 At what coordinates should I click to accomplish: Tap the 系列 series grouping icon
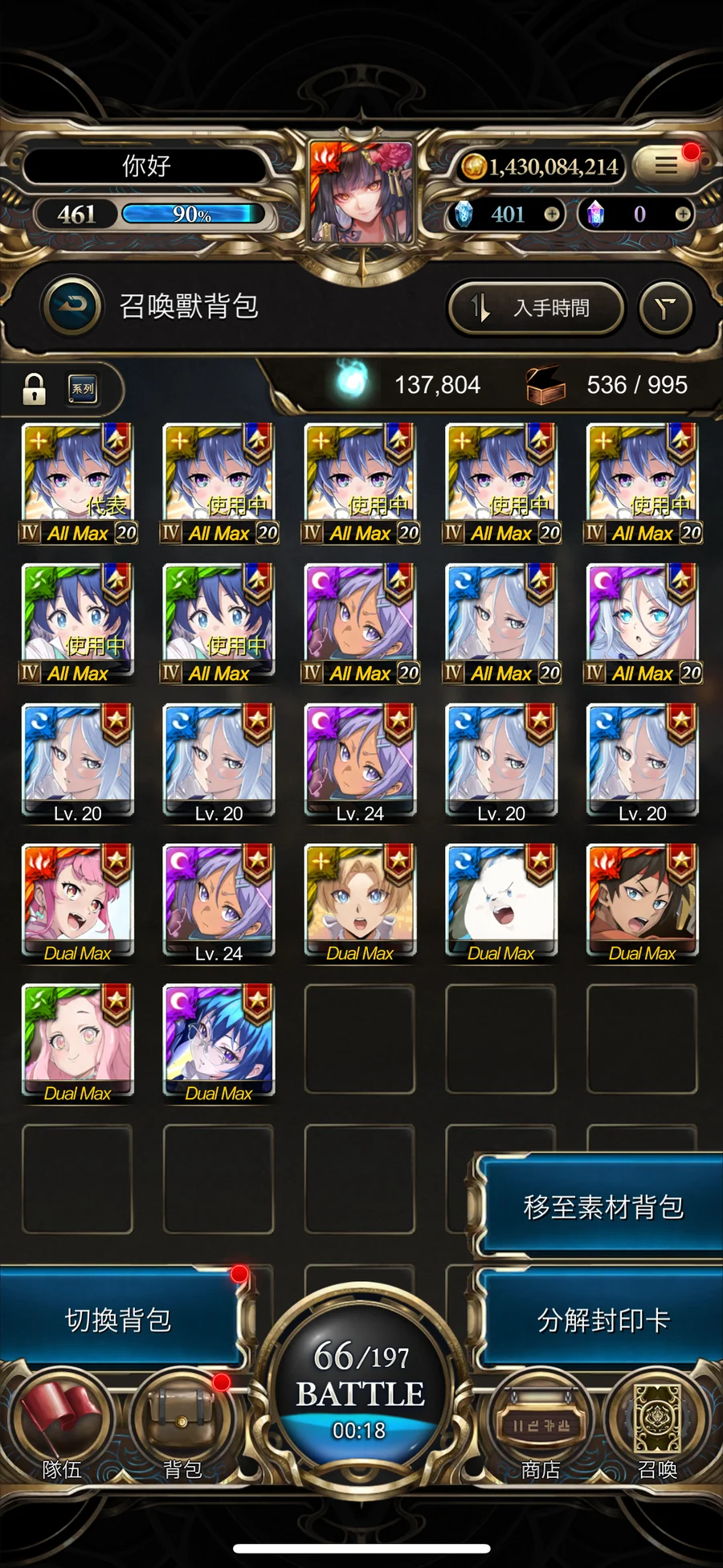(83, 389)
